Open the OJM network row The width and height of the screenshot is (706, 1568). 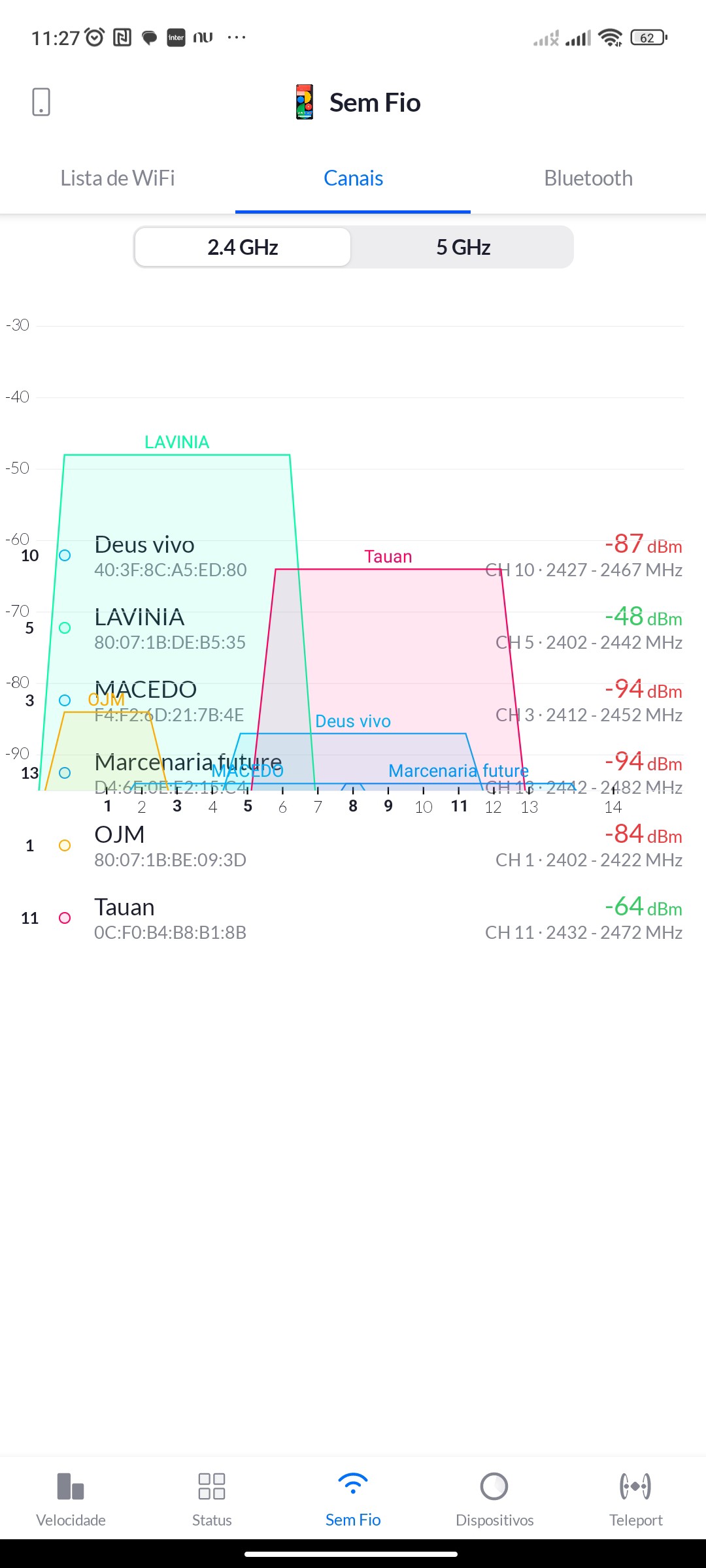click(353, 846)
